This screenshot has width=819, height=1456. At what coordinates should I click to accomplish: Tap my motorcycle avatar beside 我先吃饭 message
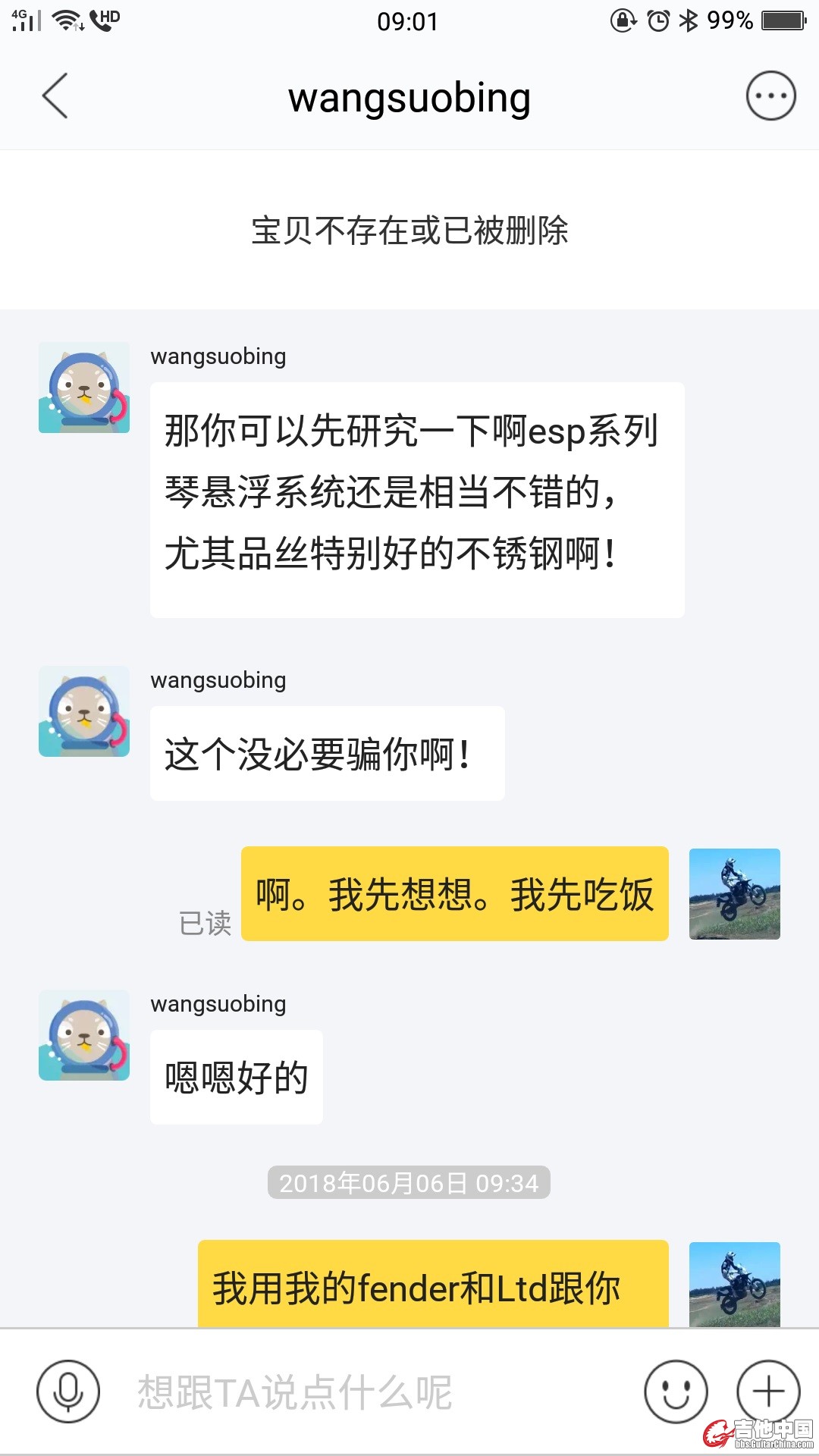pyautogui.click(x=734, y=894)
